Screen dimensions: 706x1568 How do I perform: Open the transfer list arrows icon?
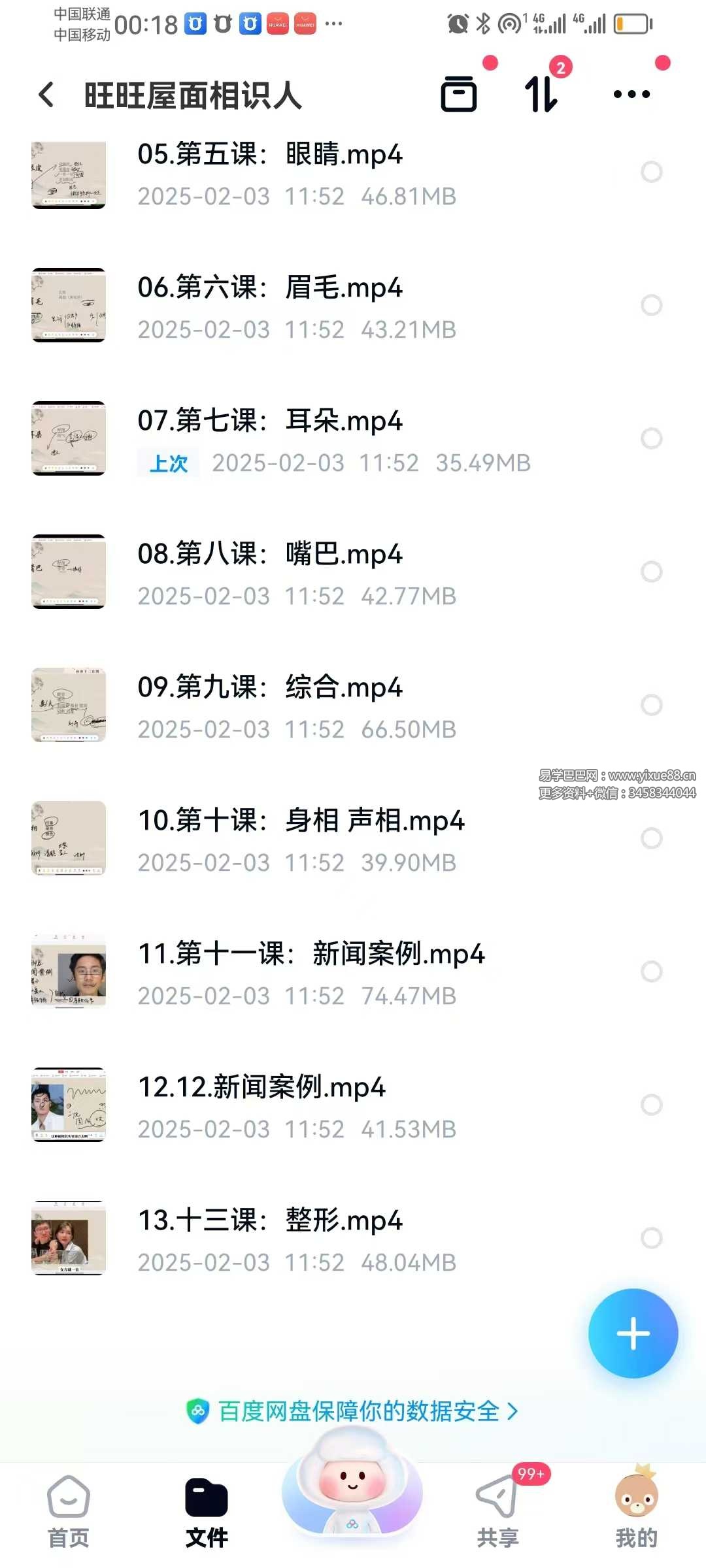coord(542,95)
